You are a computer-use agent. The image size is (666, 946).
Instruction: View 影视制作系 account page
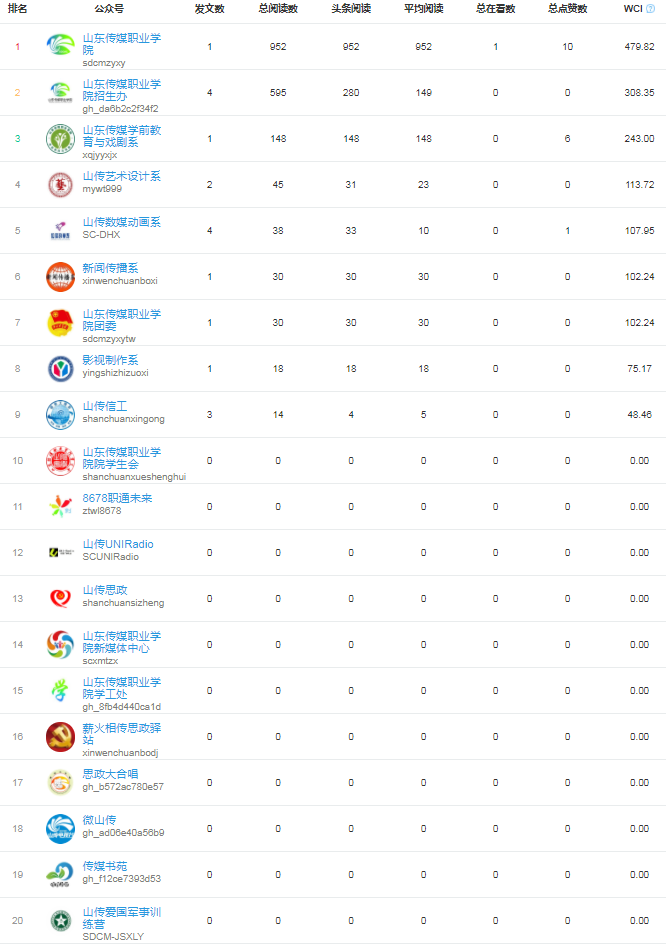coord(110,360)
